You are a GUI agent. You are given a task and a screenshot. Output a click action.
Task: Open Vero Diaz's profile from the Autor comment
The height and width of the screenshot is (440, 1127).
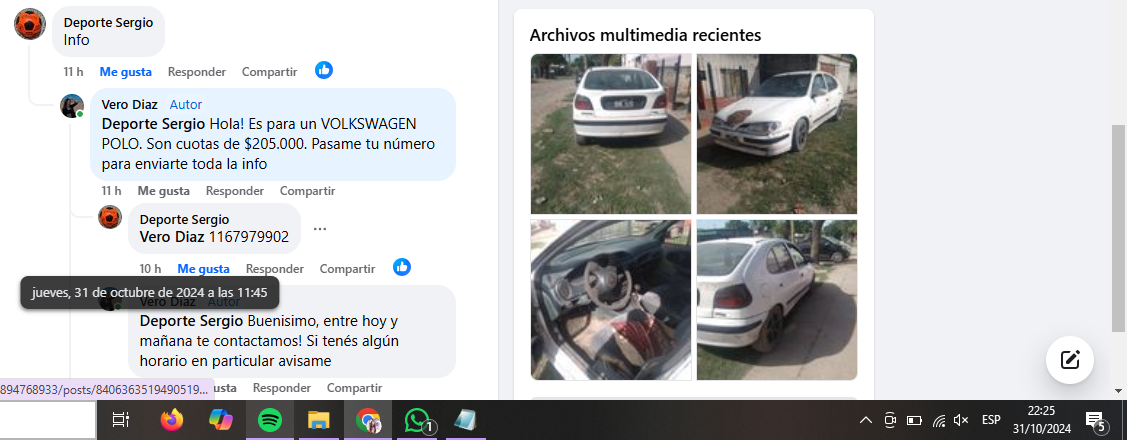click(131, 104)
